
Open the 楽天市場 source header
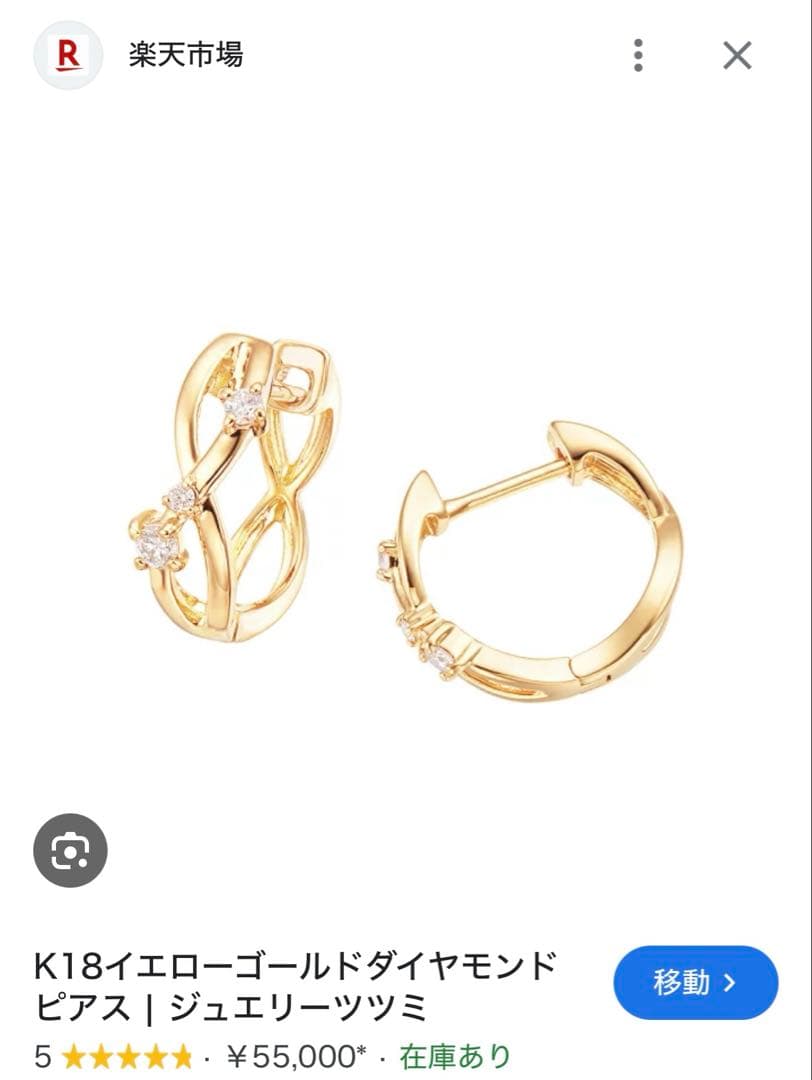185,54
